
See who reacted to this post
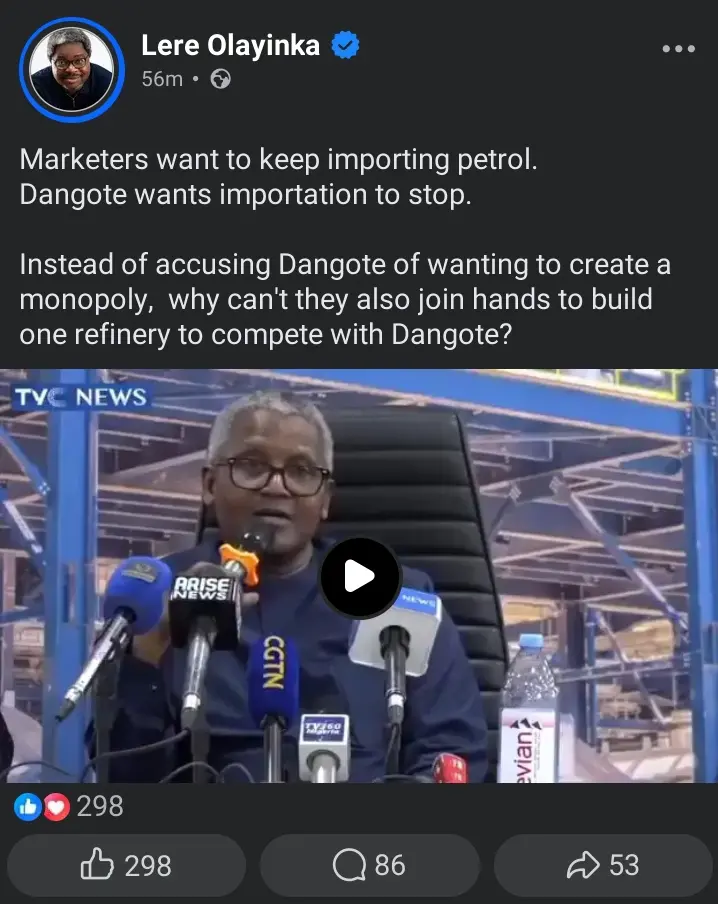coord(70,806)
